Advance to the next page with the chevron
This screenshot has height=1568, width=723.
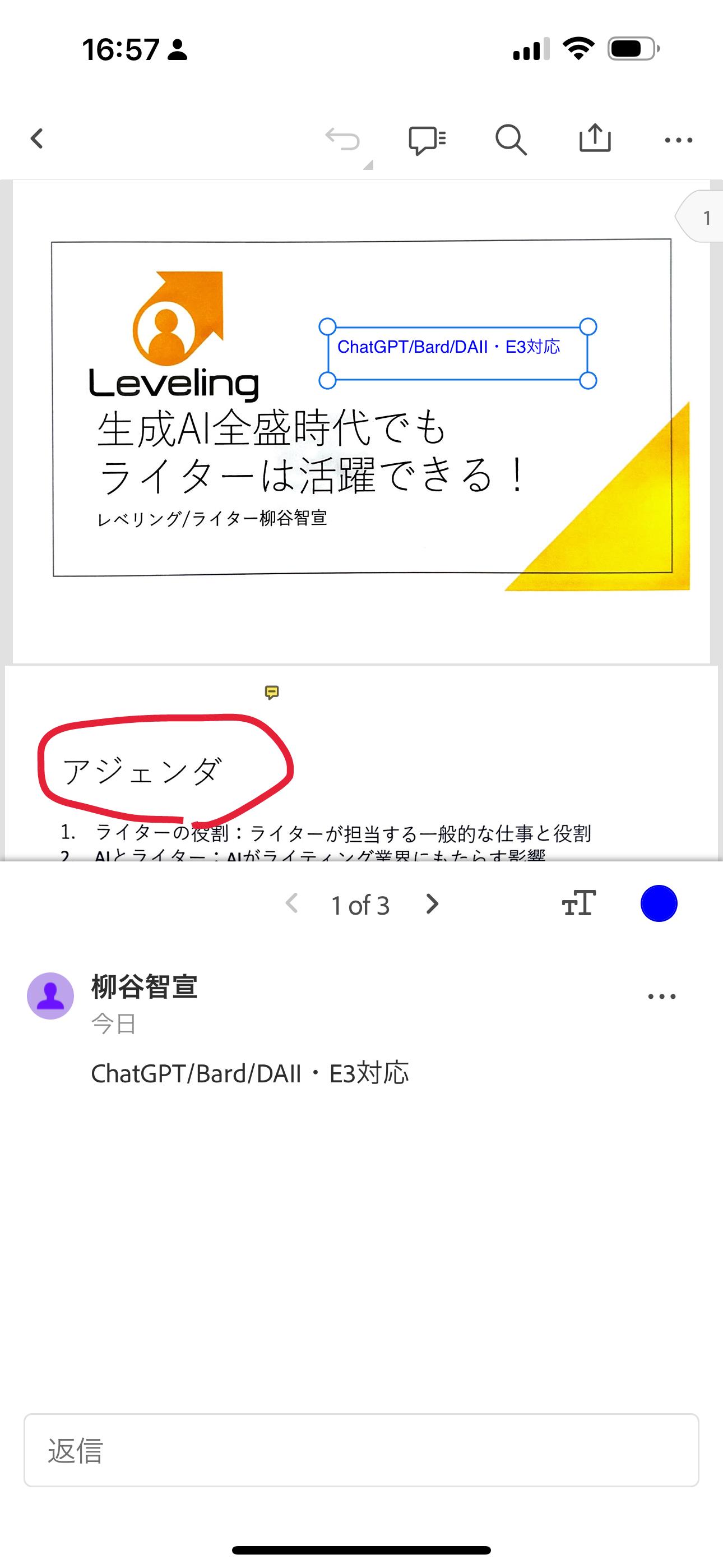click(432, 905)
